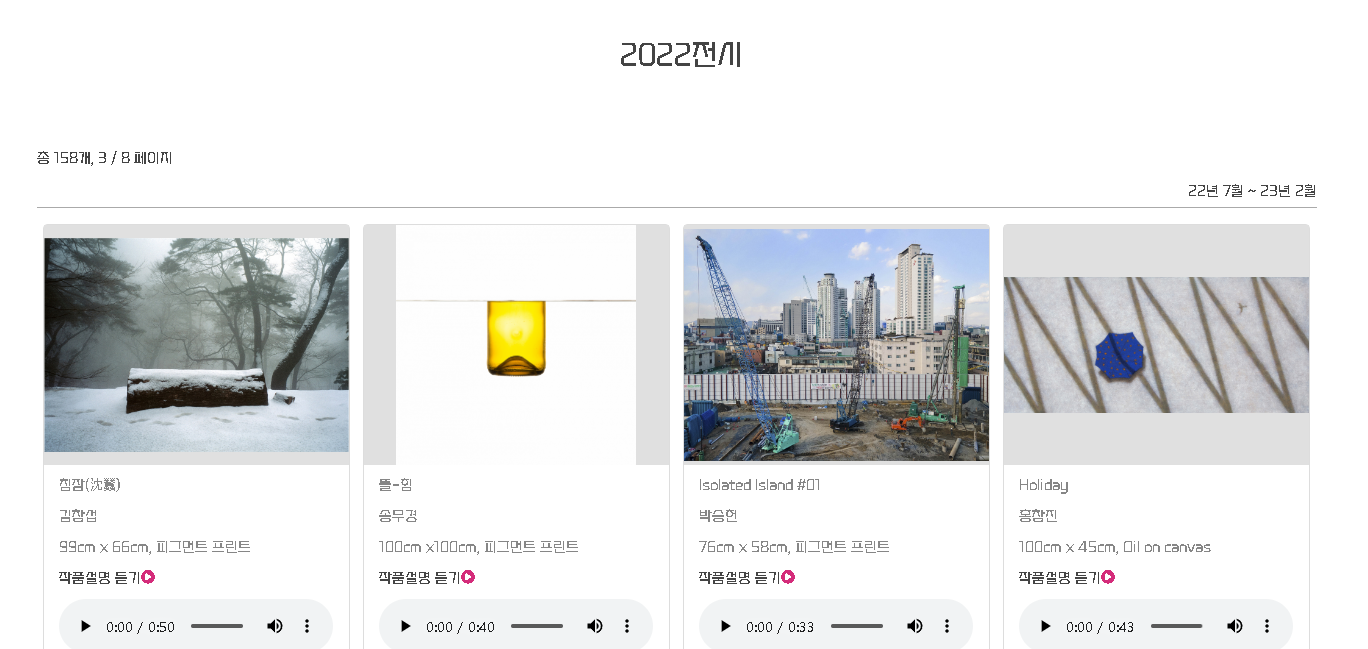Open audio options menu for 김창섭's work
This screenshot has height=649, width=1368.
[x=307, y=626]
